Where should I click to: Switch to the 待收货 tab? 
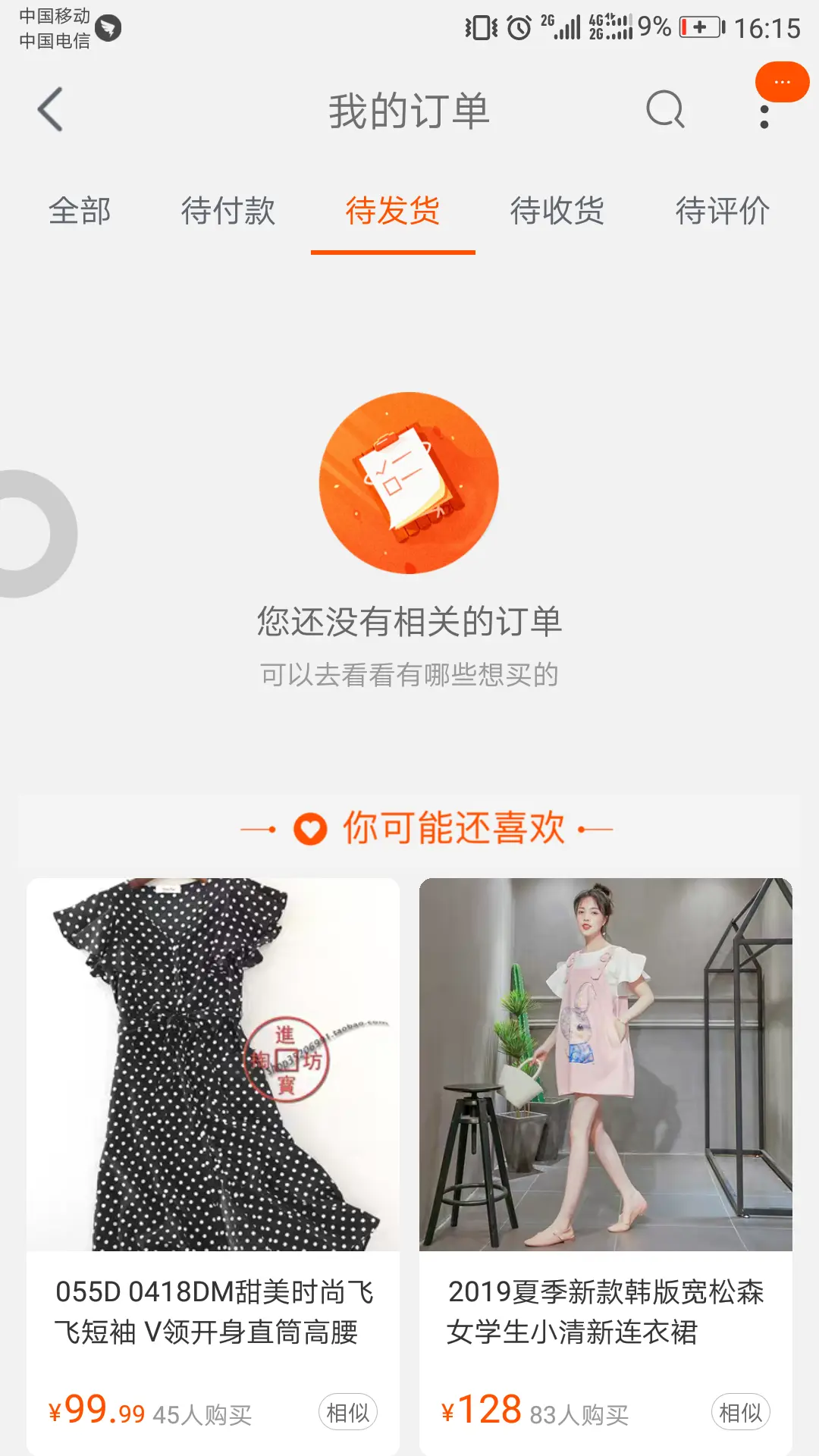[x=557, y=211]
